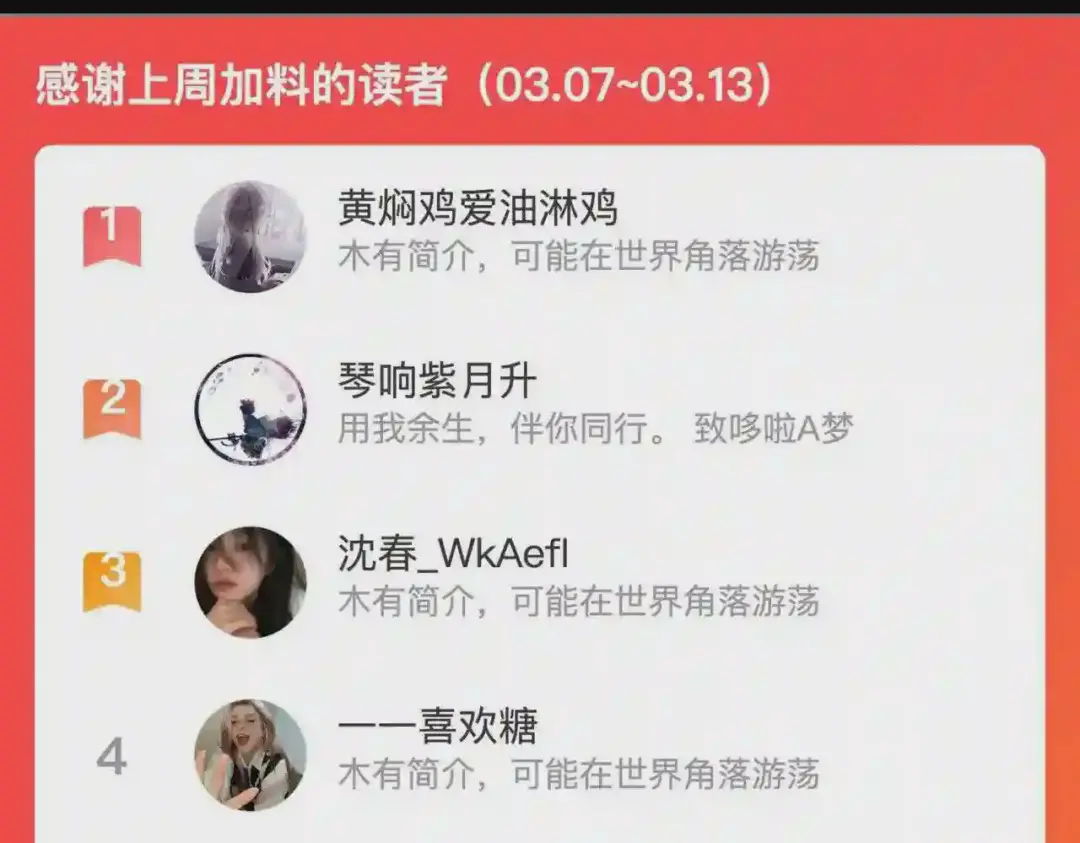
Task: Open reader 琴响紫月升's row
Action: 540,409
